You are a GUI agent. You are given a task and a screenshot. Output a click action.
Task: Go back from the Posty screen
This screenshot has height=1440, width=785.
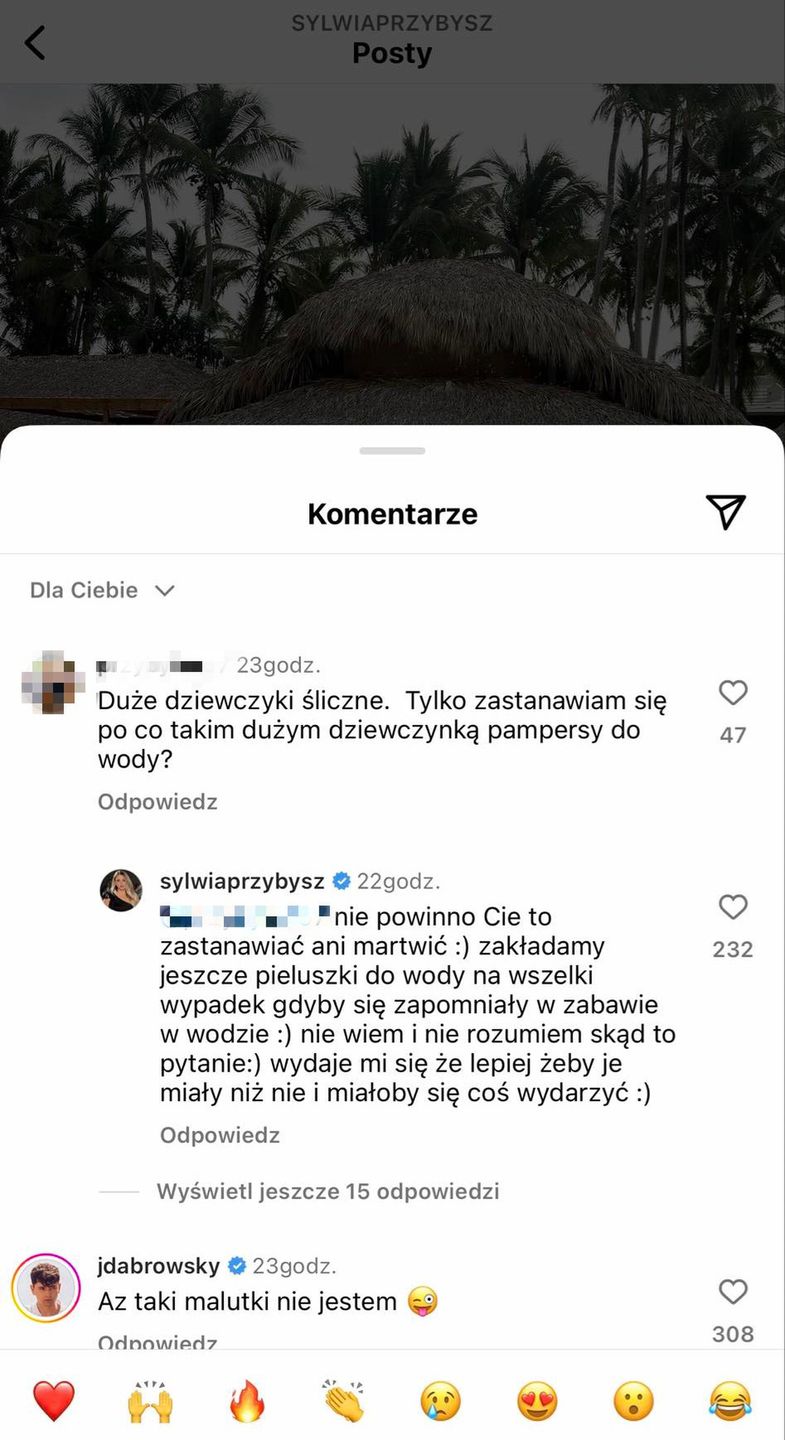coord(35,43)
